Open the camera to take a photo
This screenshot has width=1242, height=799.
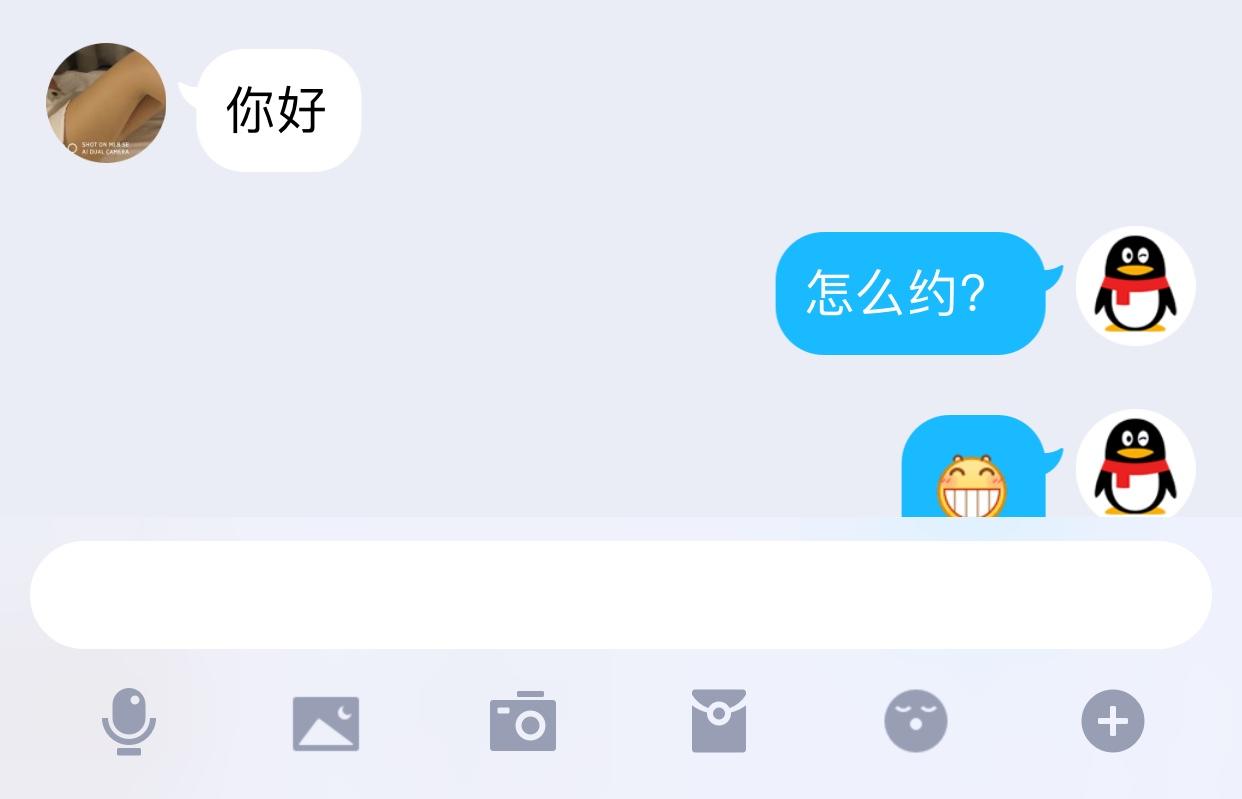click(x=522, y=722)
